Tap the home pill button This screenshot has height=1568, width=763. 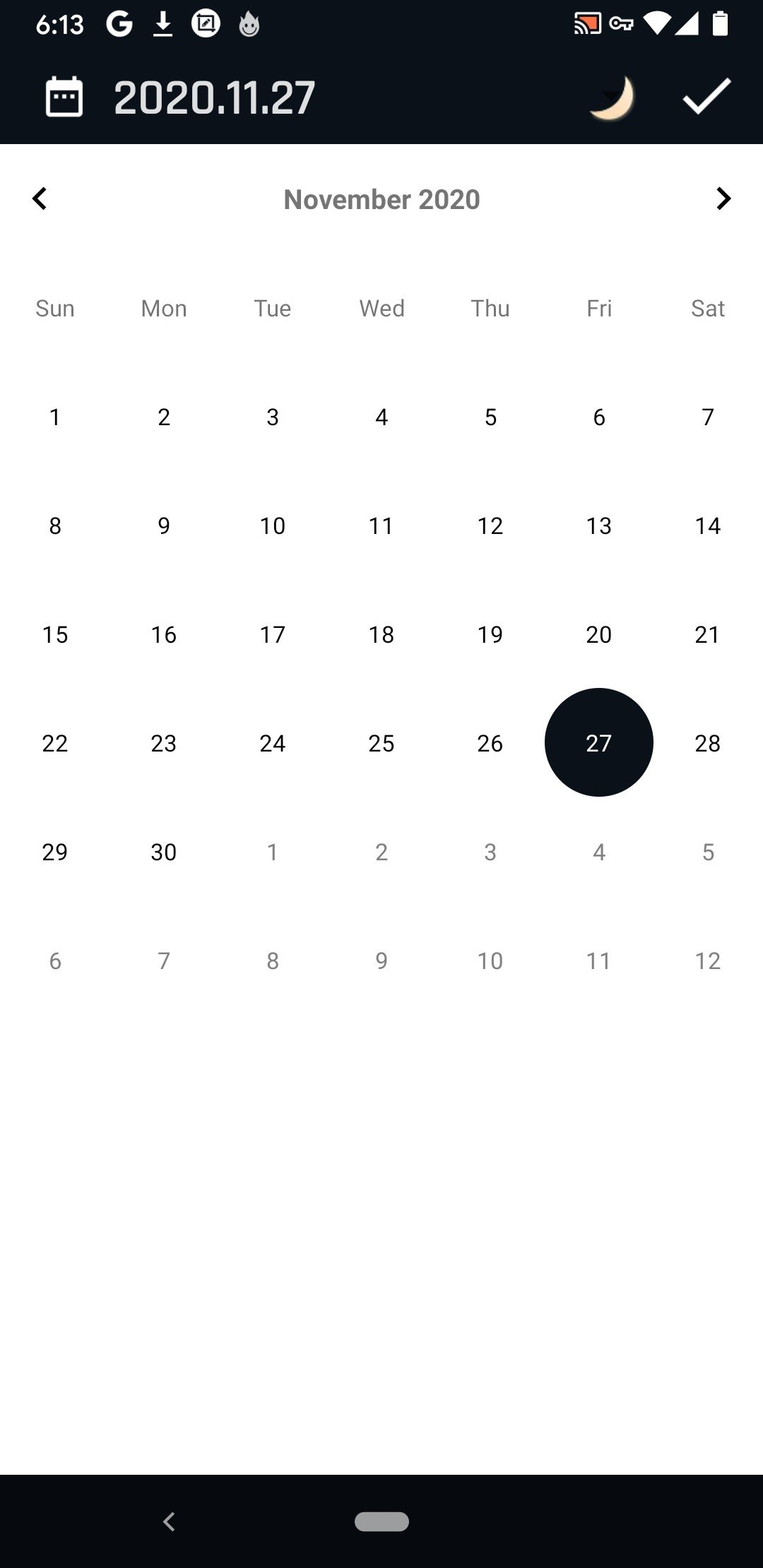tap(381, 1521)
